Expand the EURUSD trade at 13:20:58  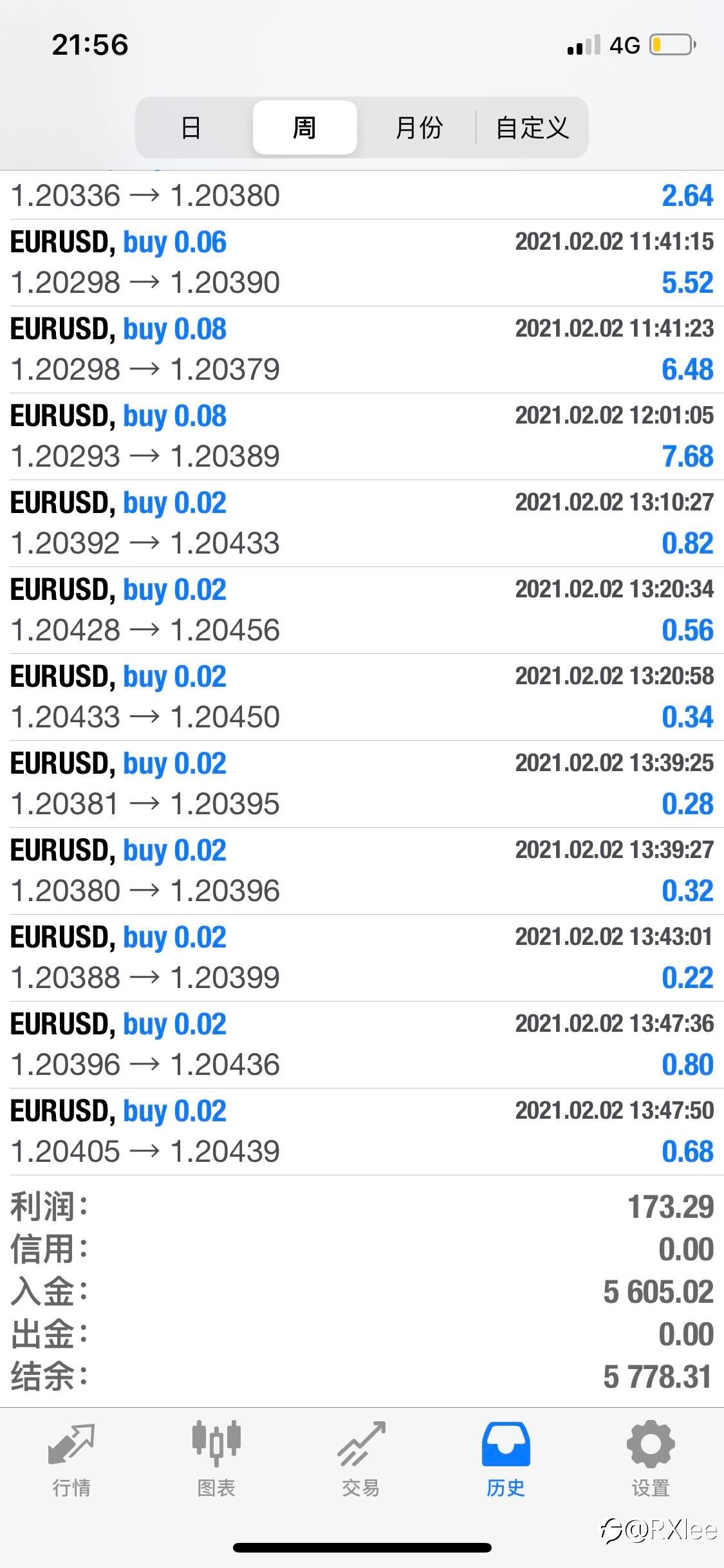tap(362, 697)
